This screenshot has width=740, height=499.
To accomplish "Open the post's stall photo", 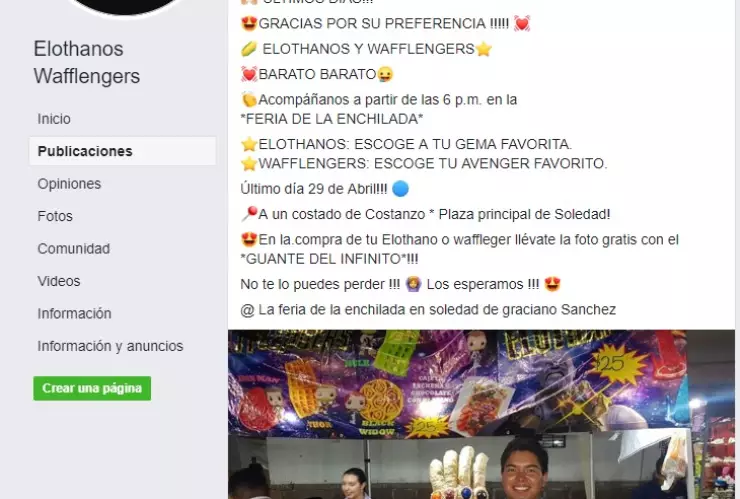I will click(x=480, y=415).
